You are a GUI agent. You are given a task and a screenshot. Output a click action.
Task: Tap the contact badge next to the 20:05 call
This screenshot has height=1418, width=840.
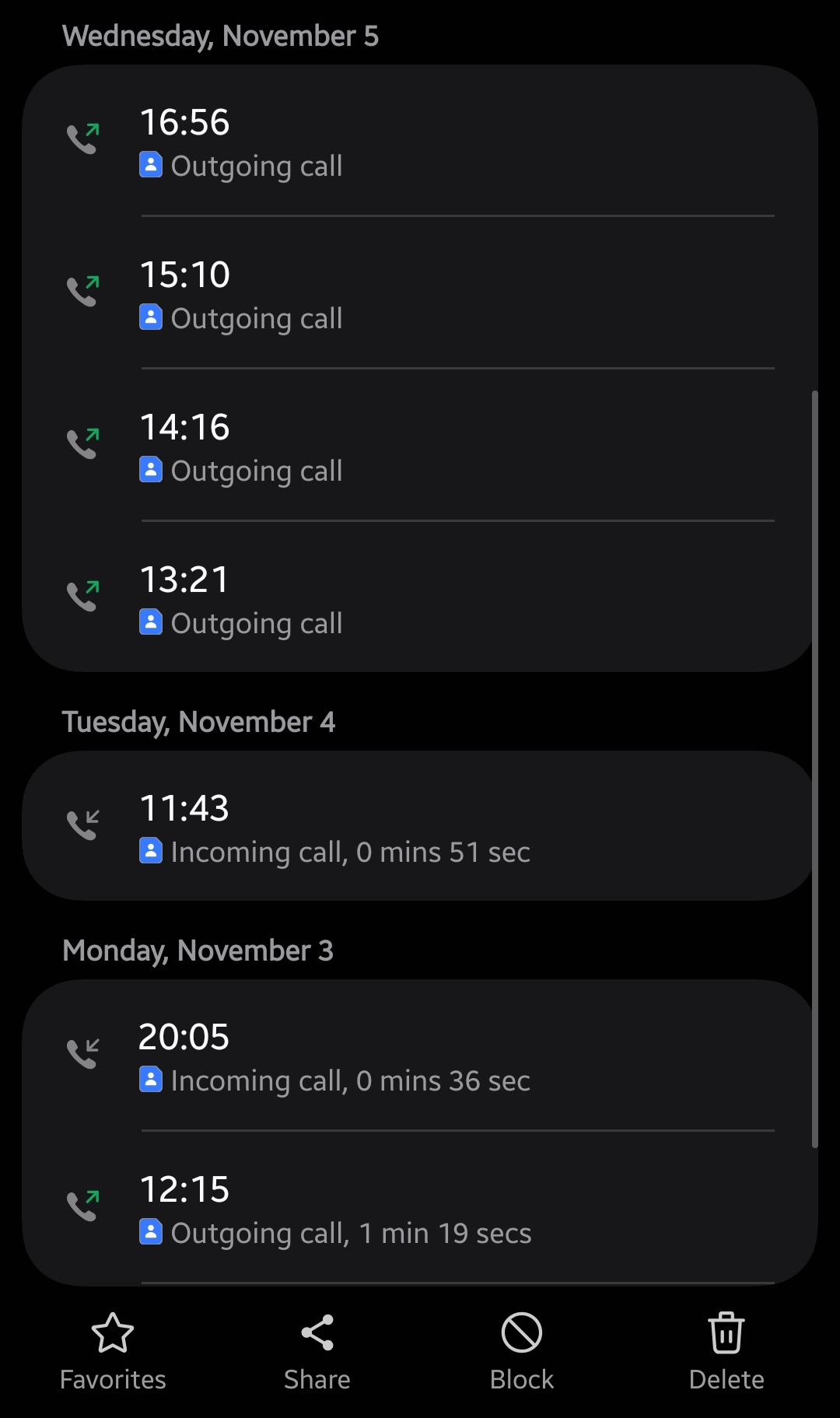(x=151, y=1079)
